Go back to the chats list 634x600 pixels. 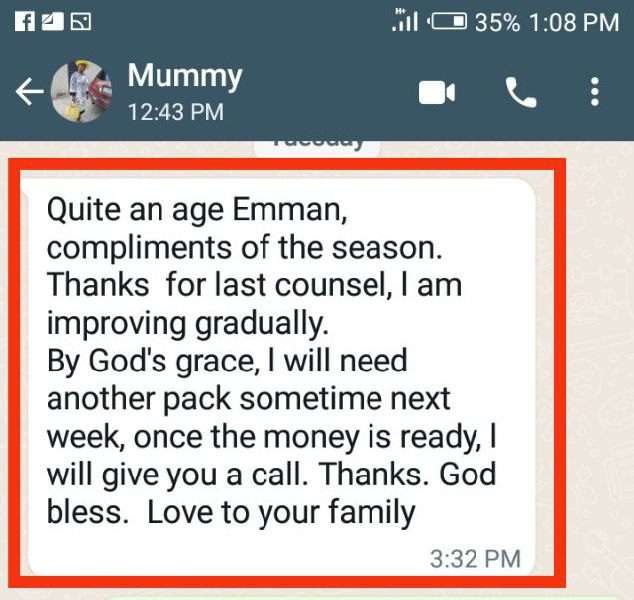pyautogui.click(x=29, y=92)
